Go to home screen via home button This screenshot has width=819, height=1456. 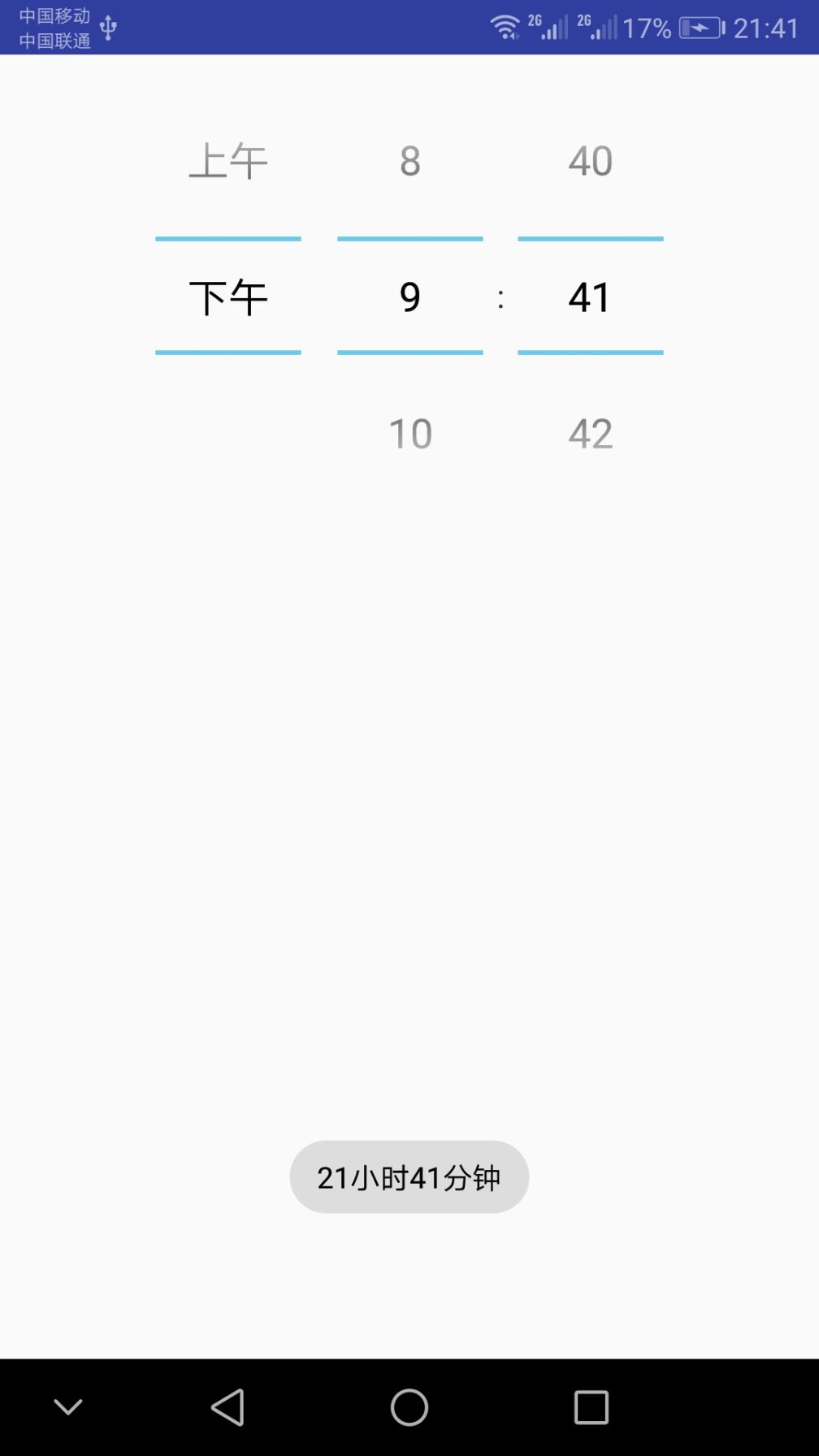pos(409,1407)
